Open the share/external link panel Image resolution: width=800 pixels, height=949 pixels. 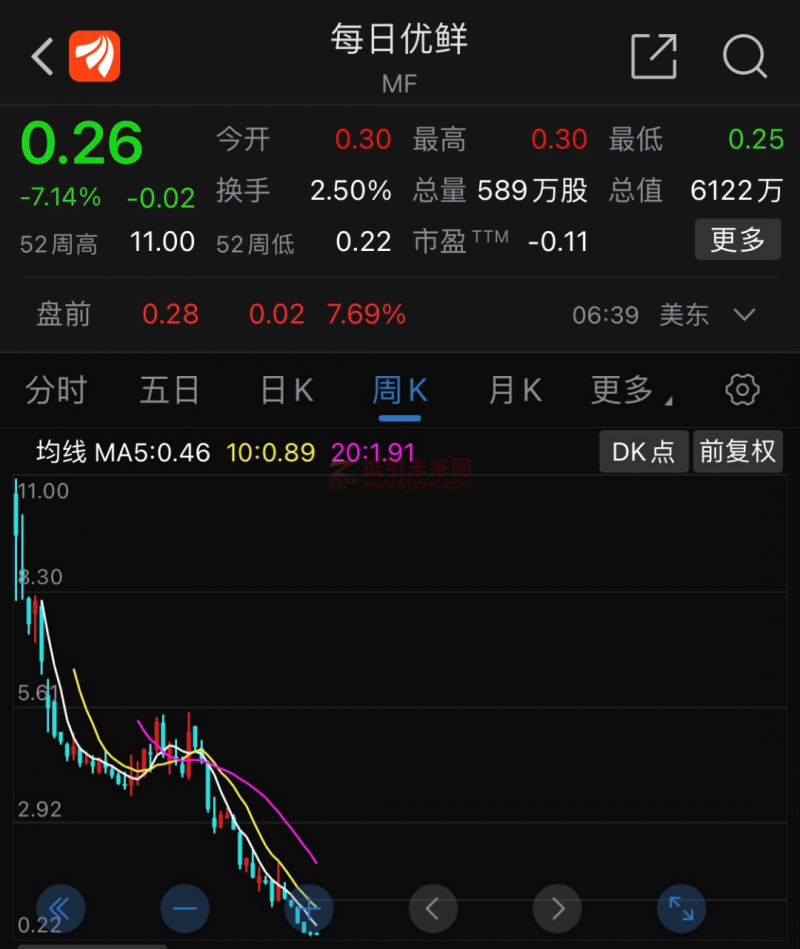tap(654, 57)
